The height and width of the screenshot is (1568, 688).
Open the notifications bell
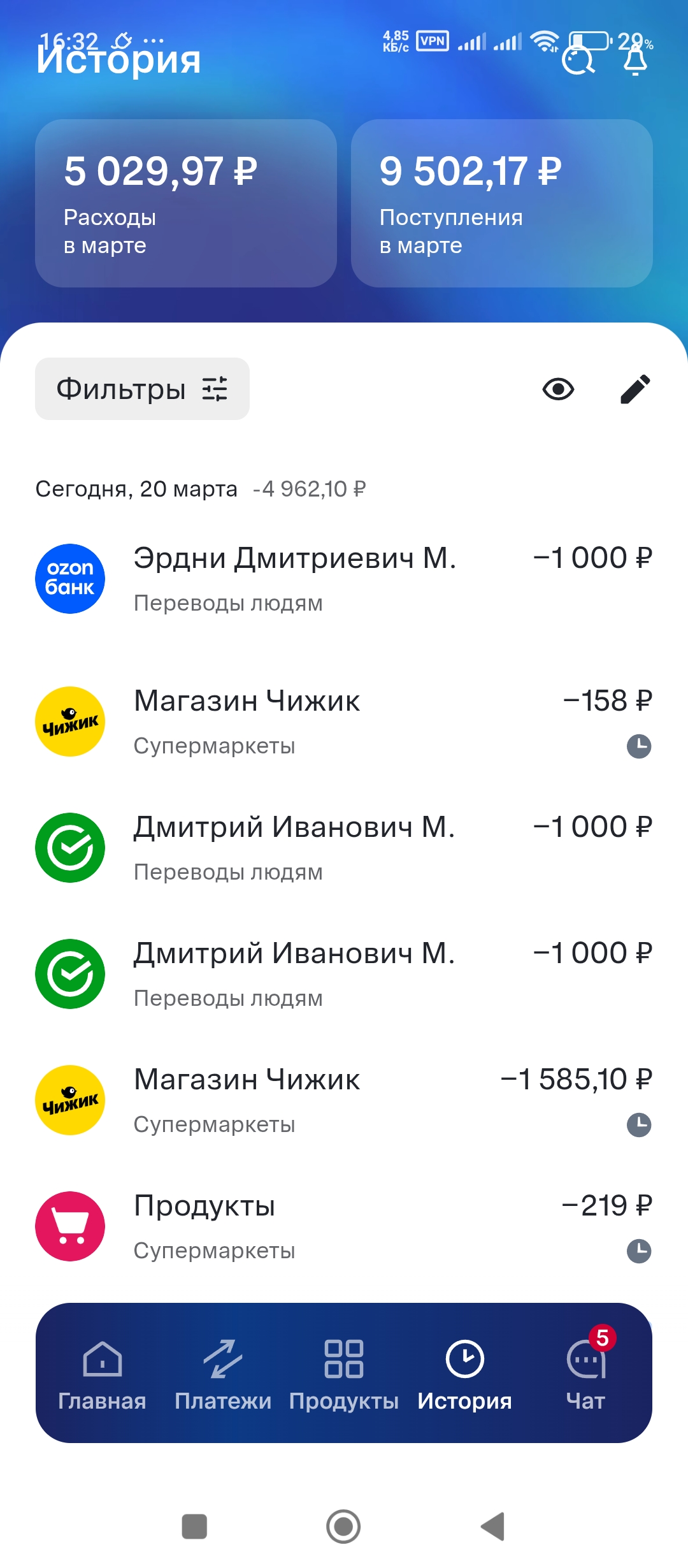[635, 61]
